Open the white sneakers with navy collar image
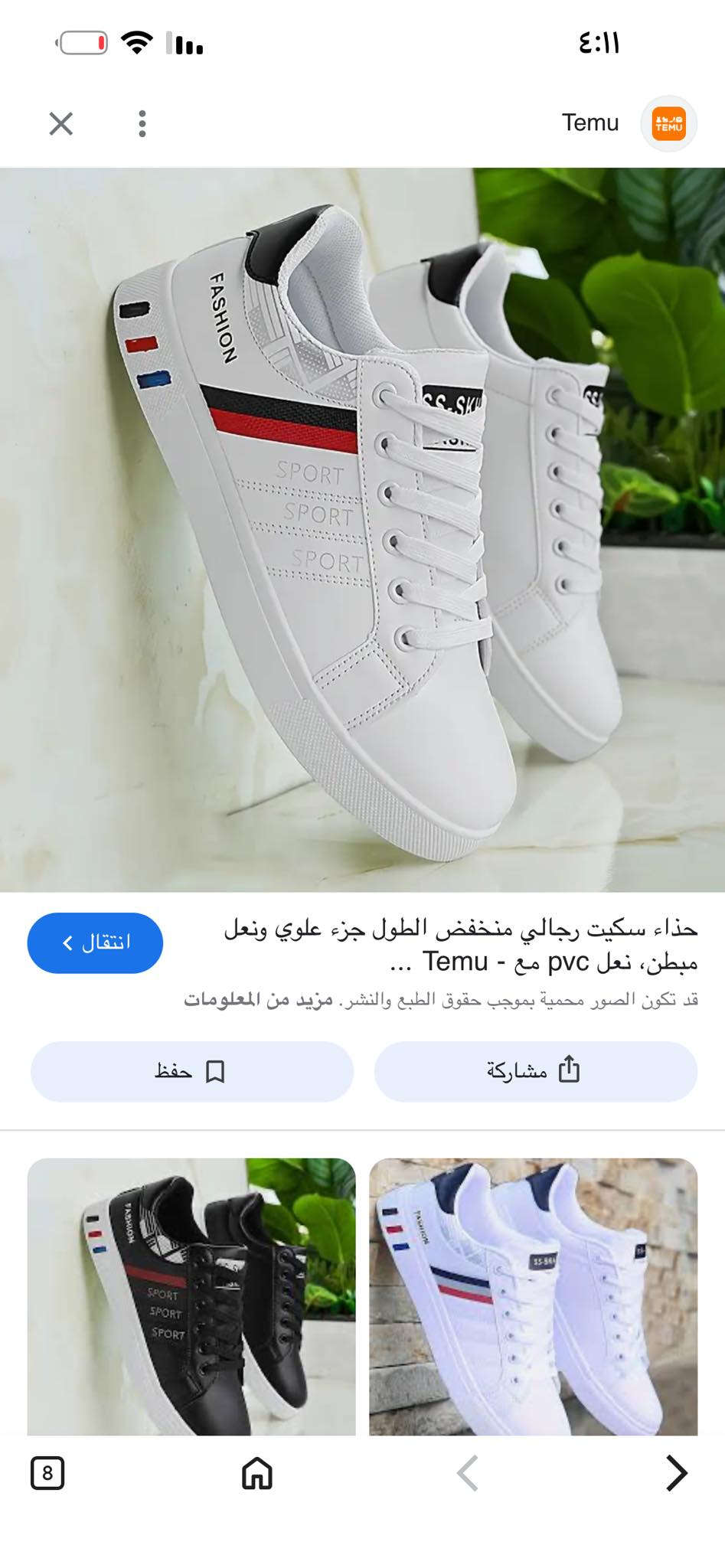Image resolution: width=725 pixels, height=1568 pixels. click(533, 1296)
